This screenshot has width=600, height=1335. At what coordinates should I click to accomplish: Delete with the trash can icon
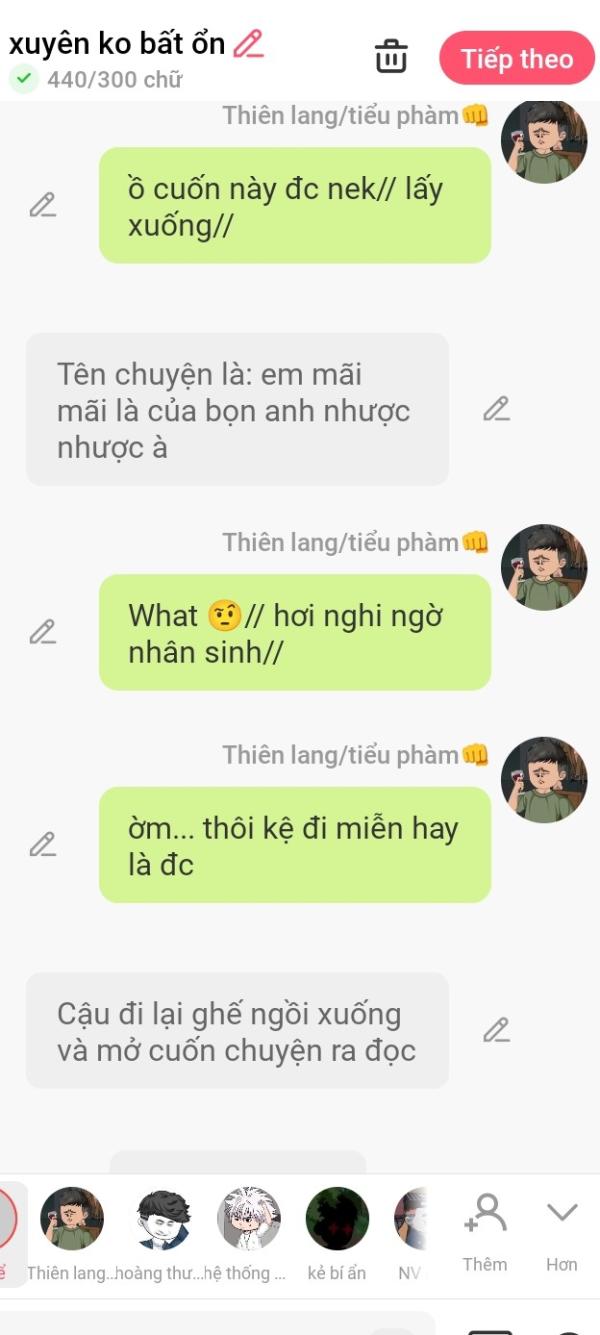(x=391, y=57)
